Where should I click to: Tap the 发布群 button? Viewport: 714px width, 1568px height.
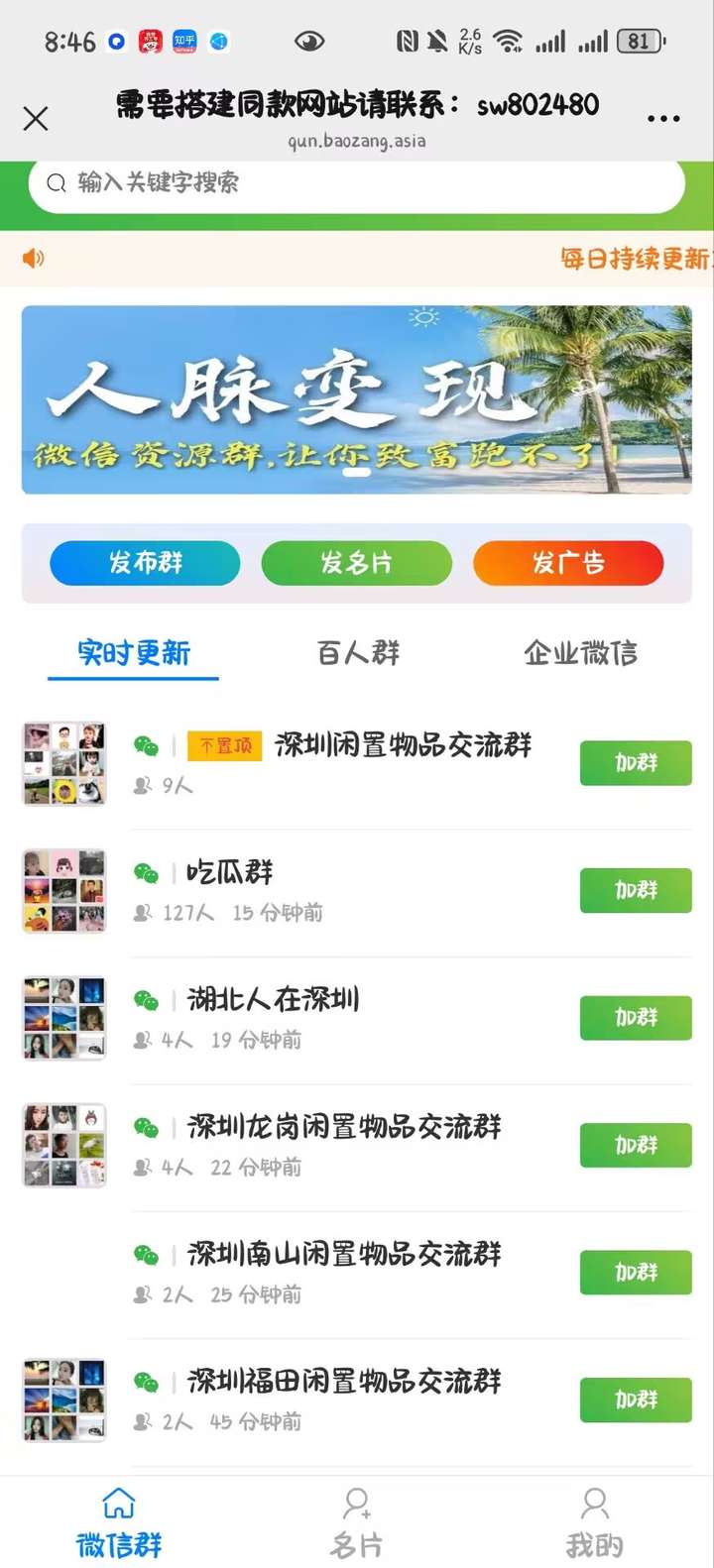[x=145, y=563]
